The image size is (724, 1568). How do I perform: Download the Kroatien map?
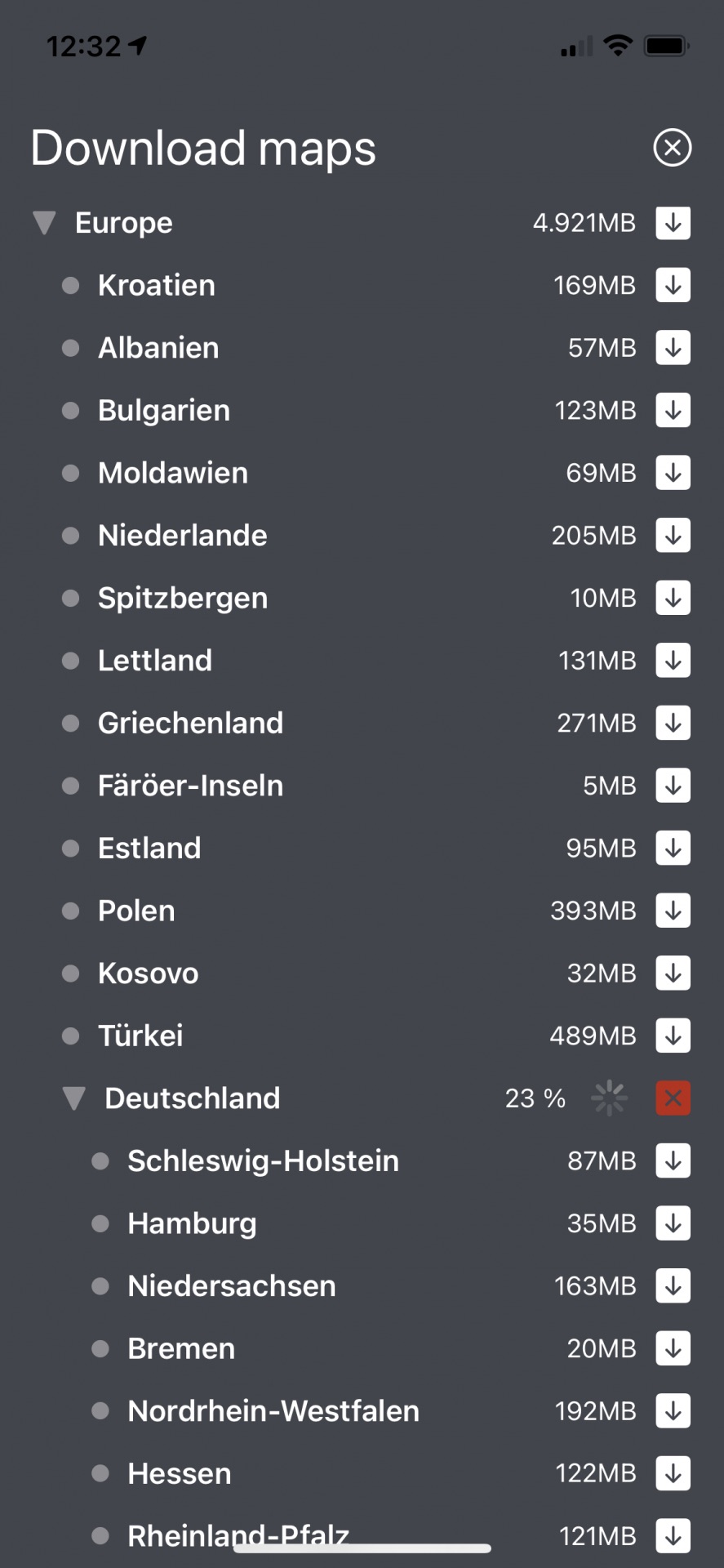[x=673, y=285]
